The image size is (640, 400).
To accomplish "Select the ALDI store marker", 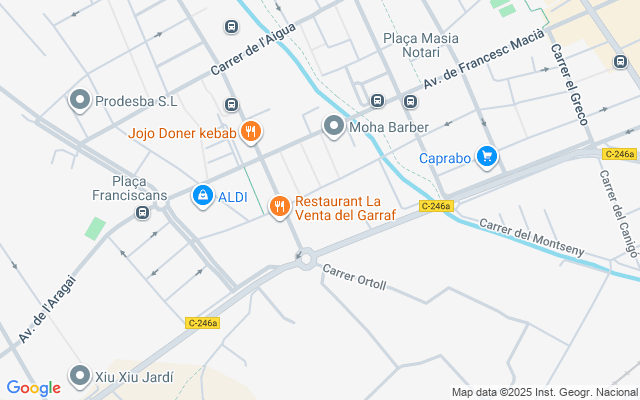I will 203,196.
